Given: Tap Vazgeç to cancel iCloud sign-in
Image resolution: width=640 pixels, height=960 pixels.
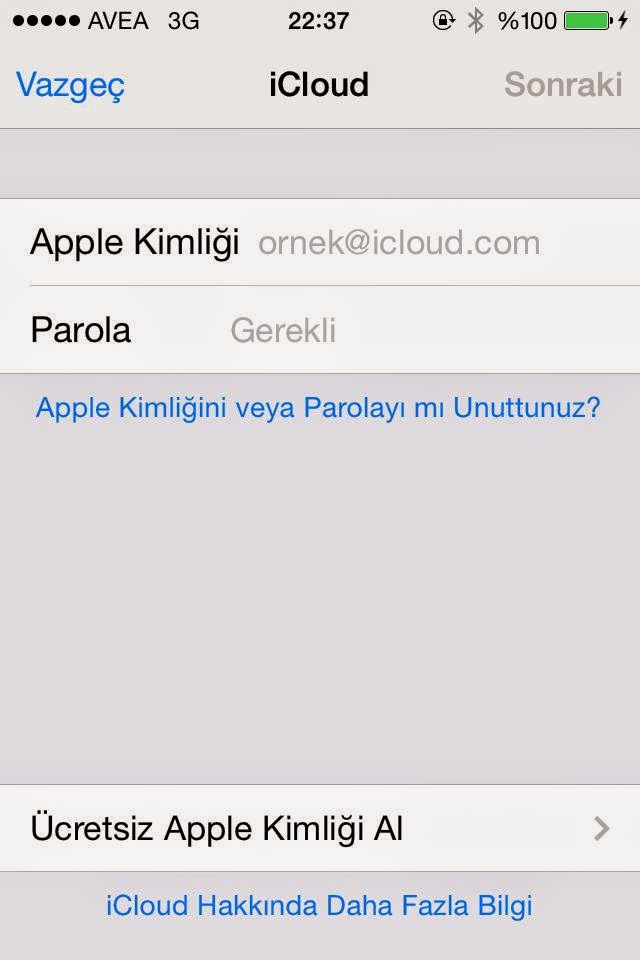Looking at the screenshot, I should 70,84.
